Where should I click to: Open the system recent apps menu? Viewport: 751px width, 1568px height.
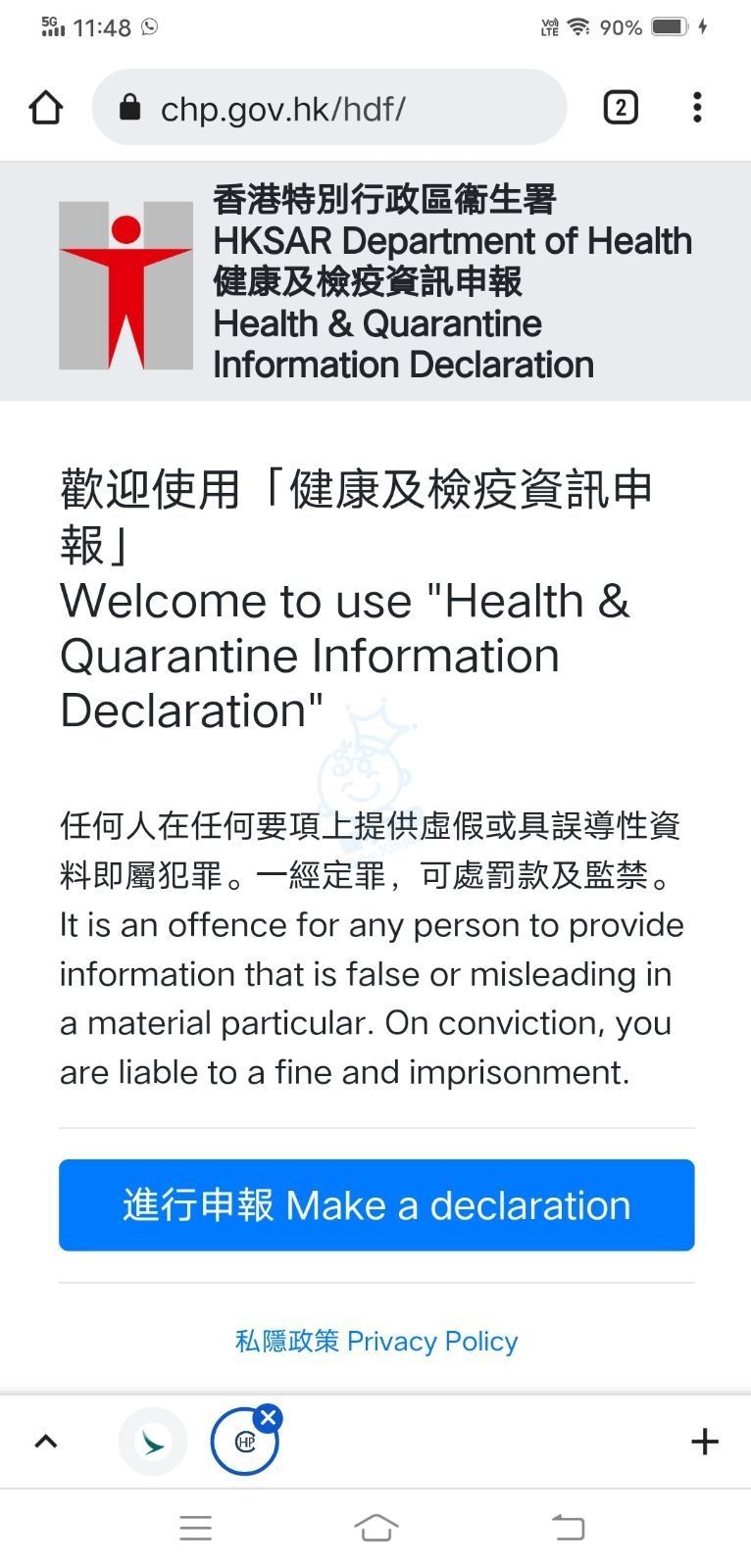pyautogui.click(x=196, y=1527)
